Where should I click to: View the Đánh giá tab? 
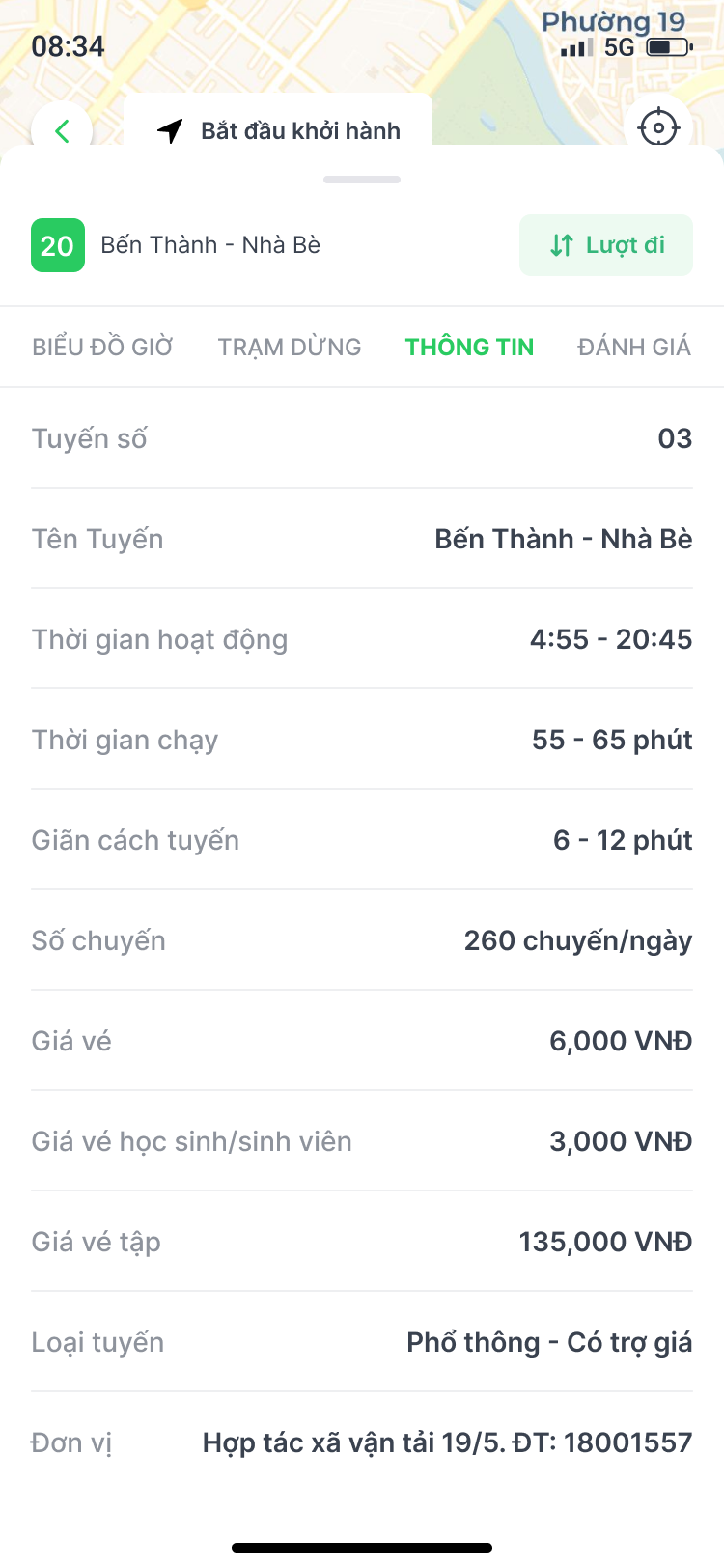(634, 347)
